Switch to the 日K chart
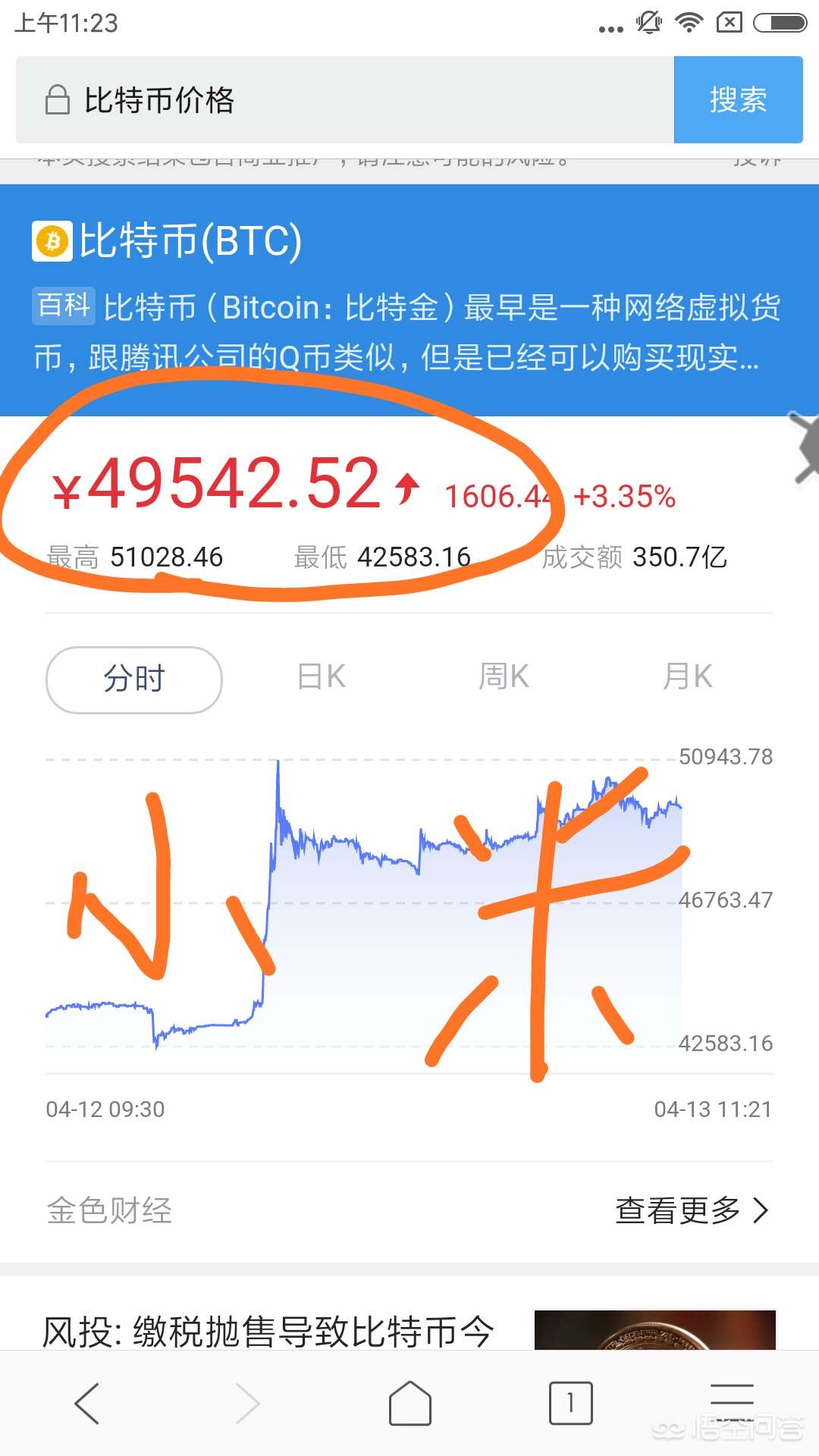Screen dimensions: 819x1456 pos(322,676)
